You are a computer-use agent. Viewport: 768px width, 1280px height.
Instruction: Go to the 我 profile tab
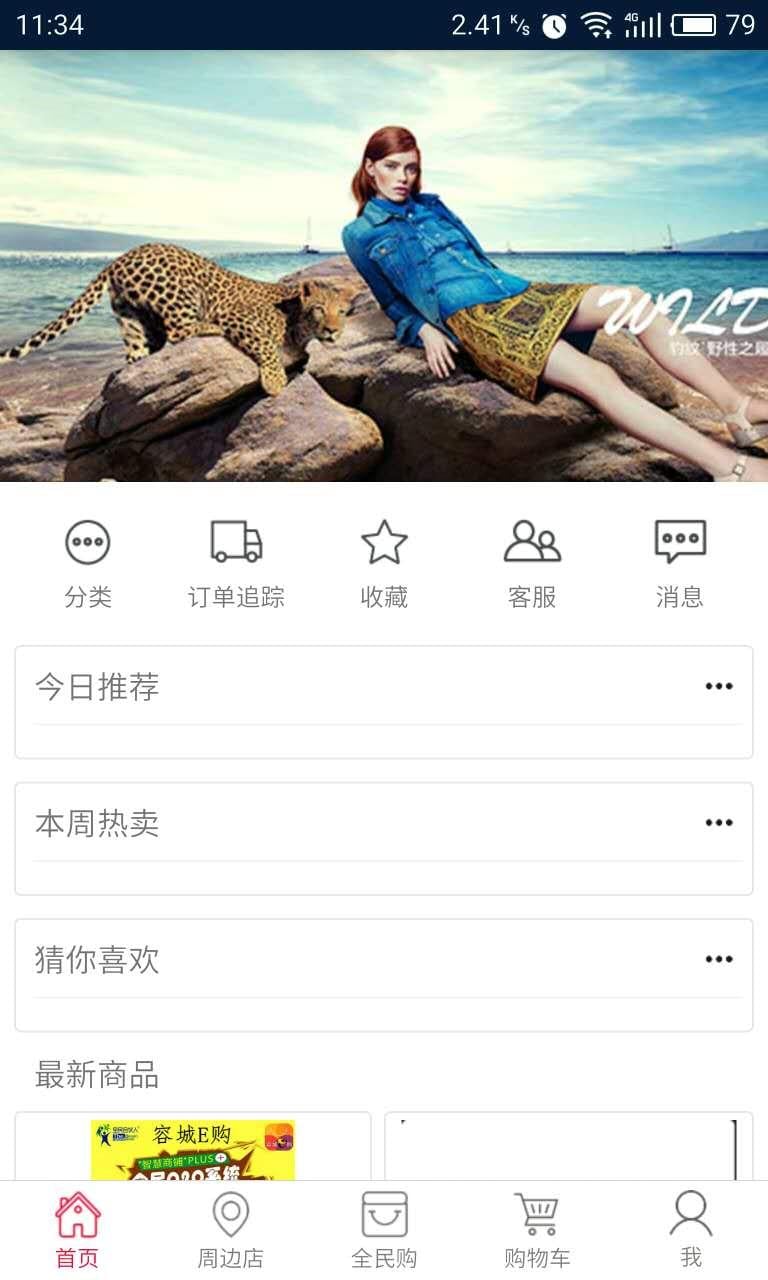pos(691,1230)
